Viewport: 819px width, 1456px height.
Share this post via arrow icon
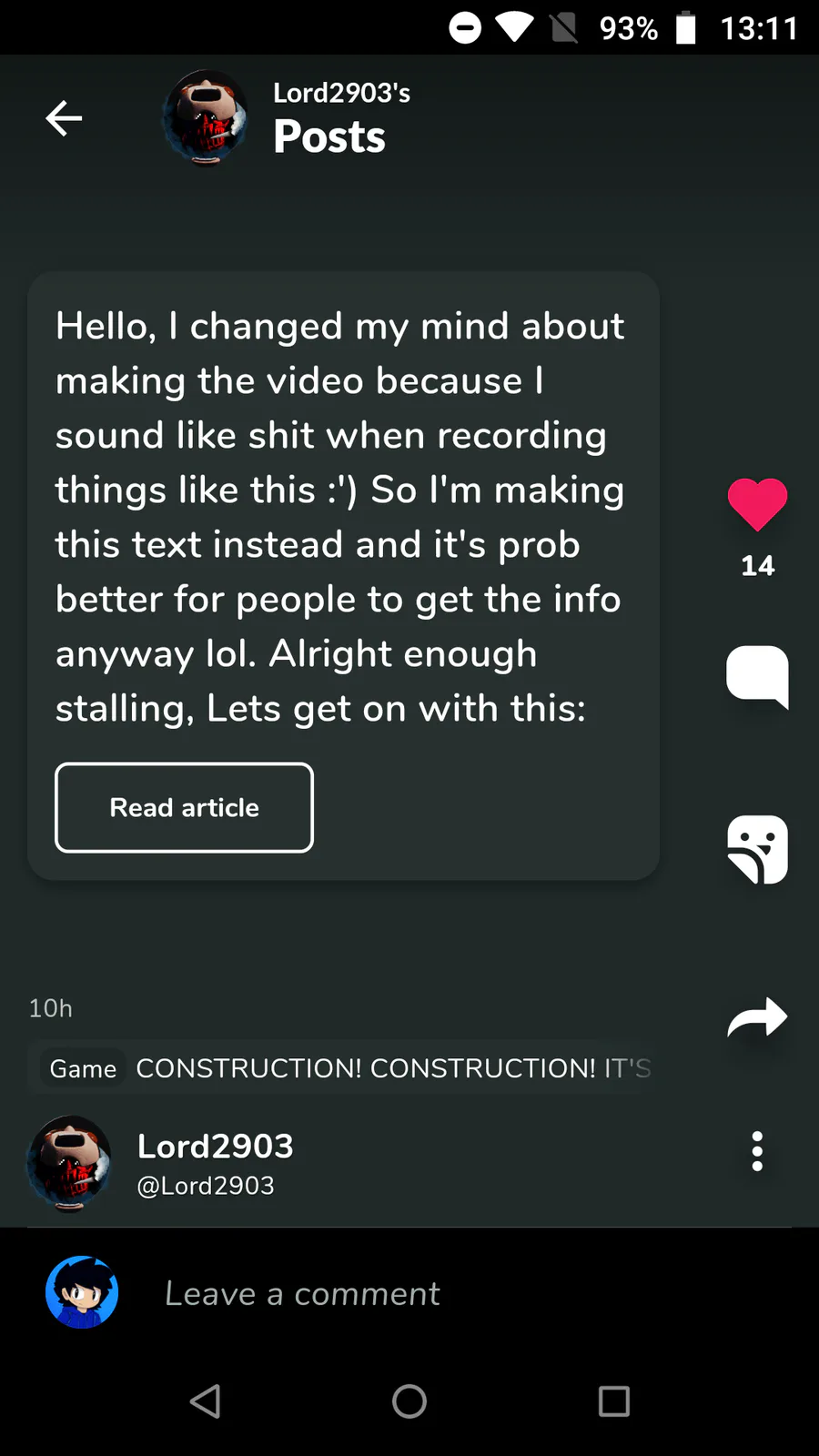coord(757,1017)
